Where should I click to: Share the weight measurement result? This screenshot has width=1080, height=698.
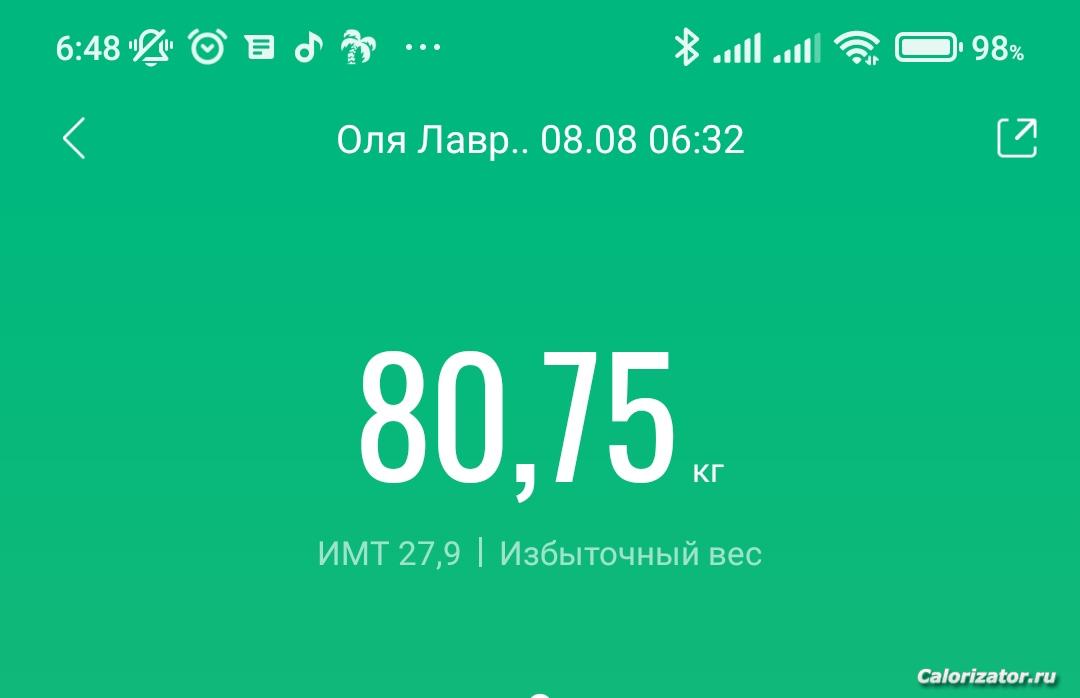(1017, 138)
